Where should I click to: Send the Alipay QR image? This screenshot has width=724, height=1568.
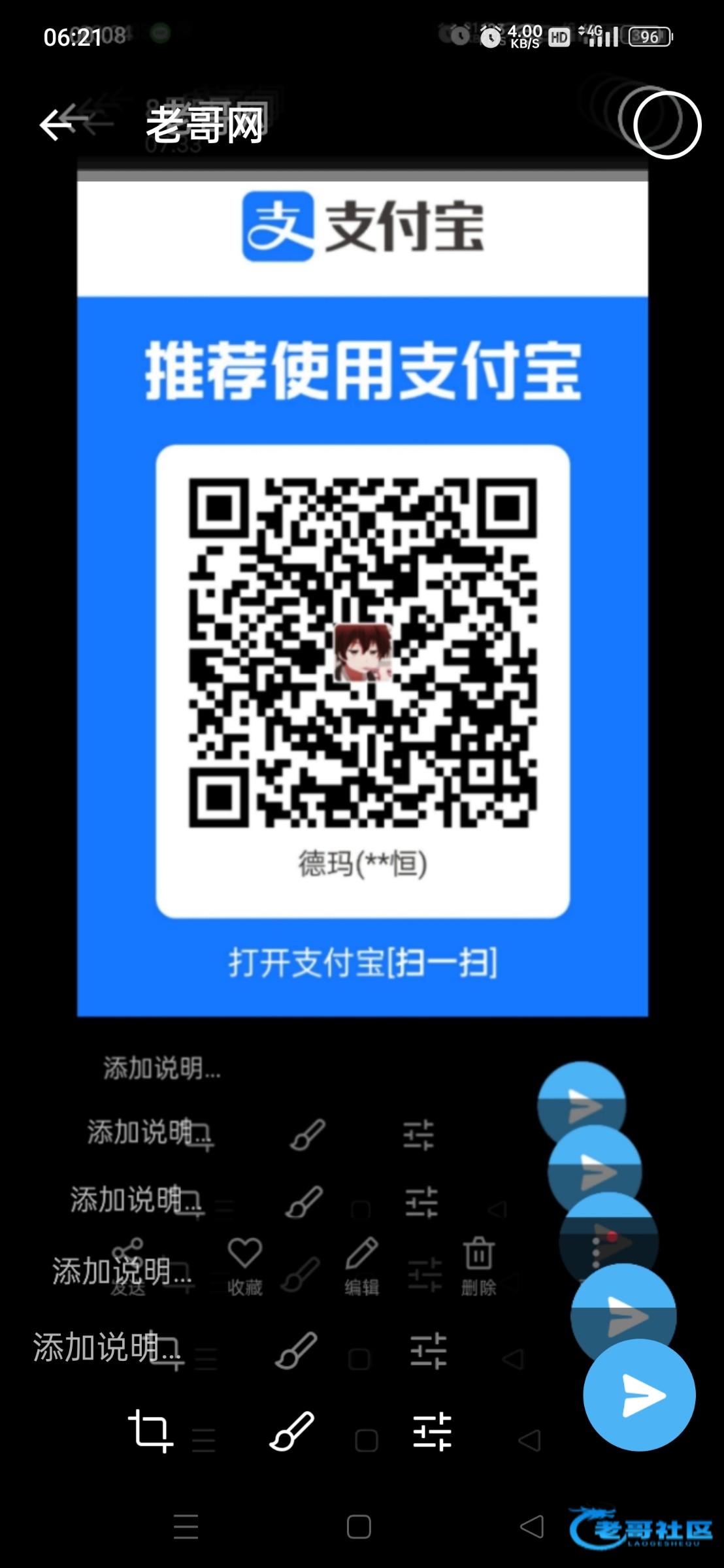click(x=638, y=1395)
